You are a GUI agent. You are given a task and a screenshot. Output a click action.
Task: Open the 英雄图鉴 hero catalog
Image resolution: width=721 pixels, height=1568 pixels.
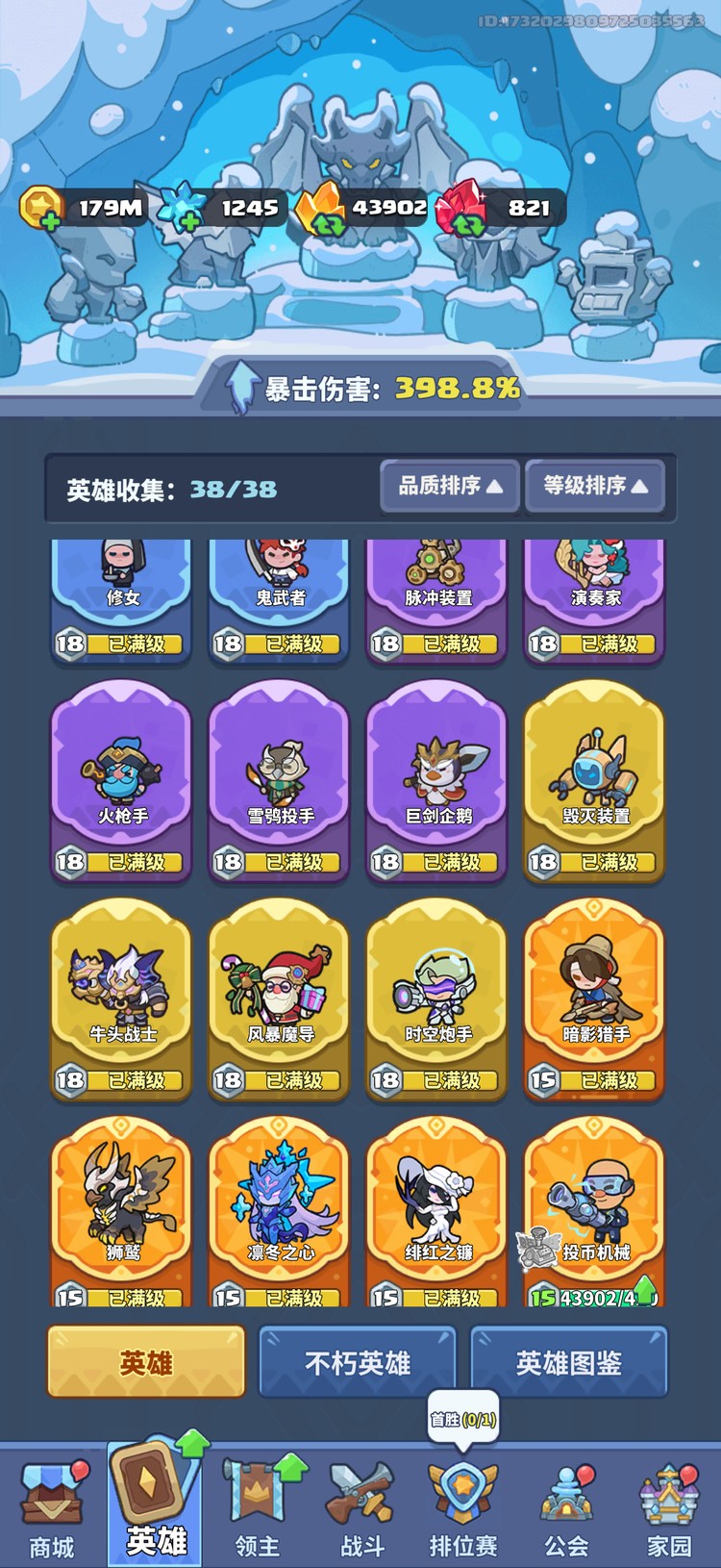click(569, 1362)
